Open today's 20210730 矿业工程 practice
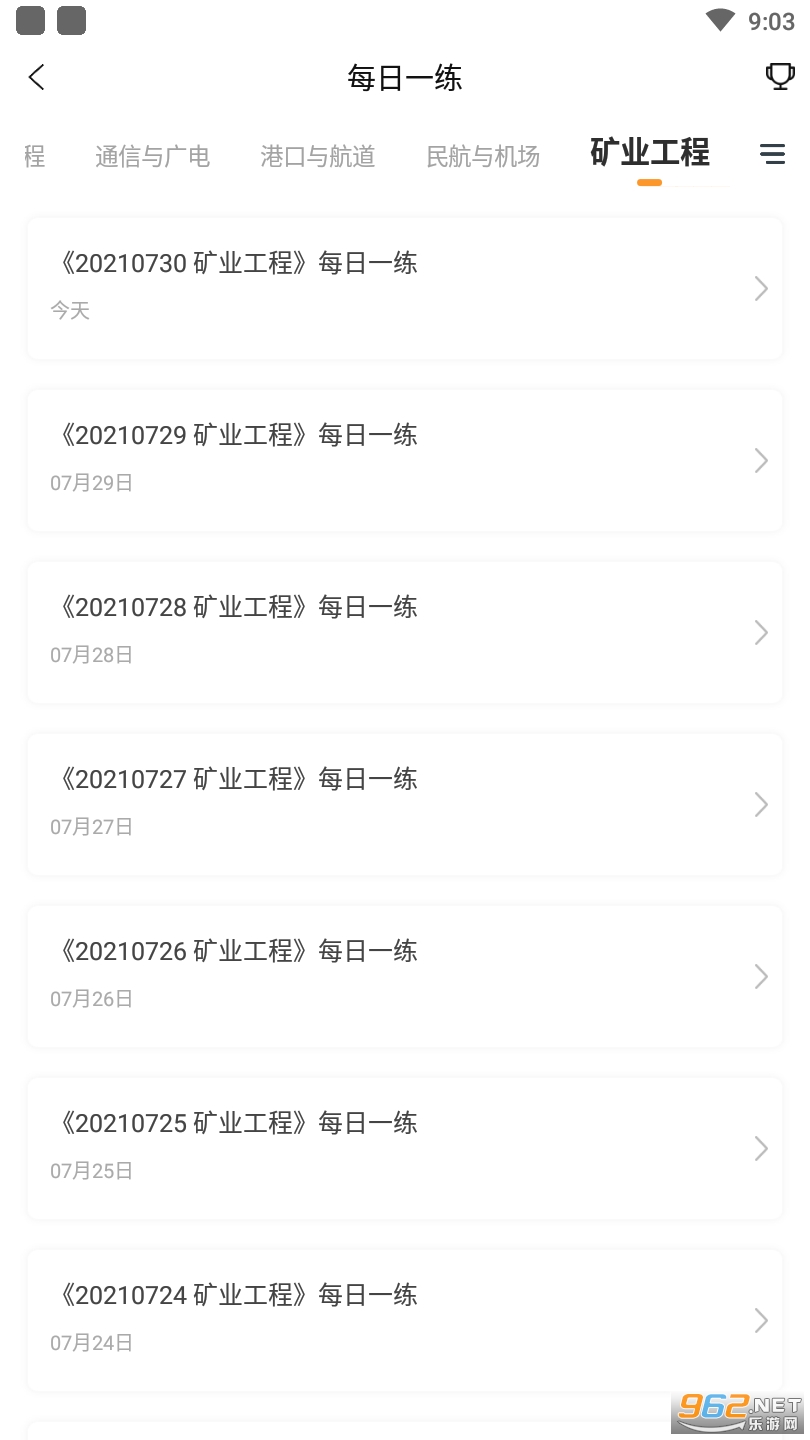The width and height of the screenshot is (810, 1440). tap(404, 288)
